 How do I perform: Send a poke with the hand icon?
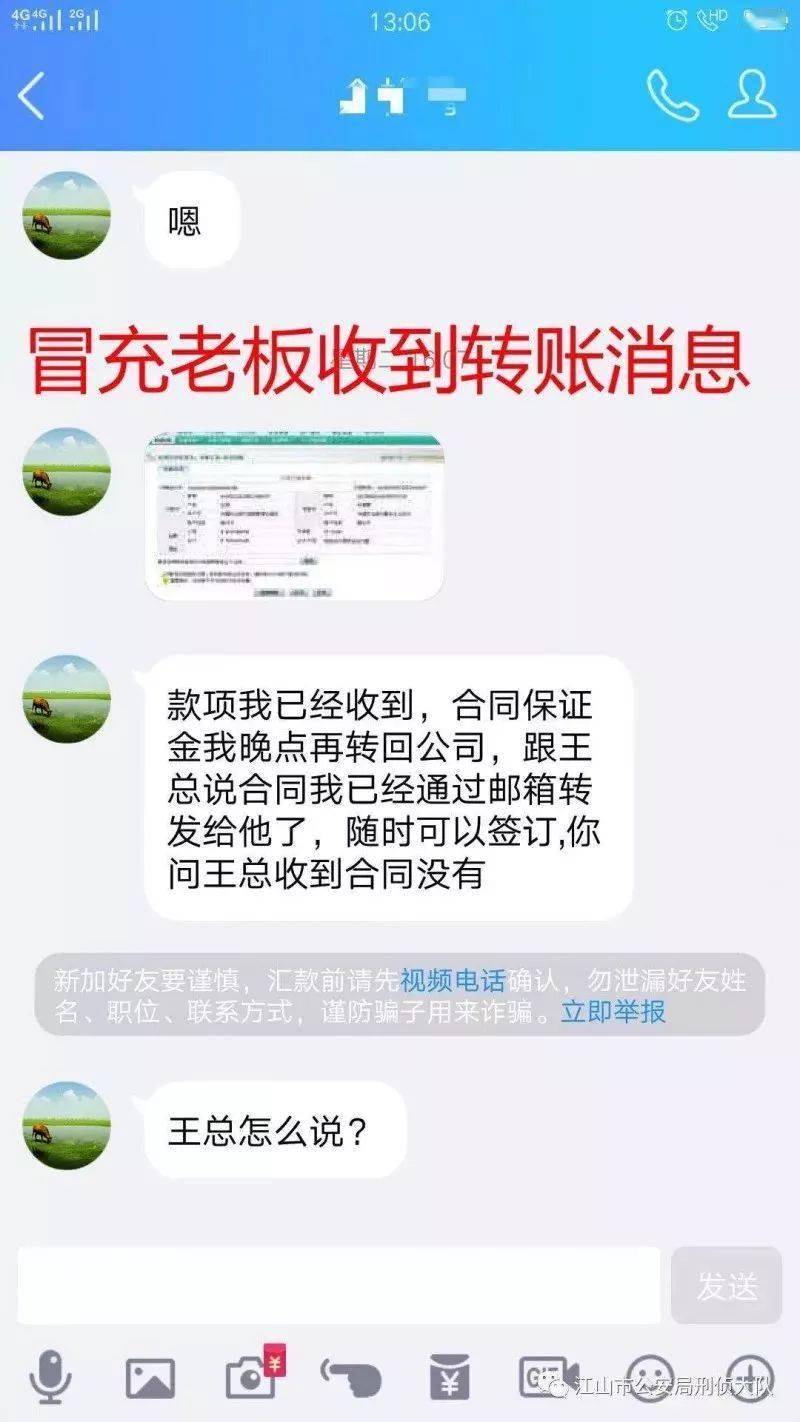pyautogui.click(x=351, y=1379)
